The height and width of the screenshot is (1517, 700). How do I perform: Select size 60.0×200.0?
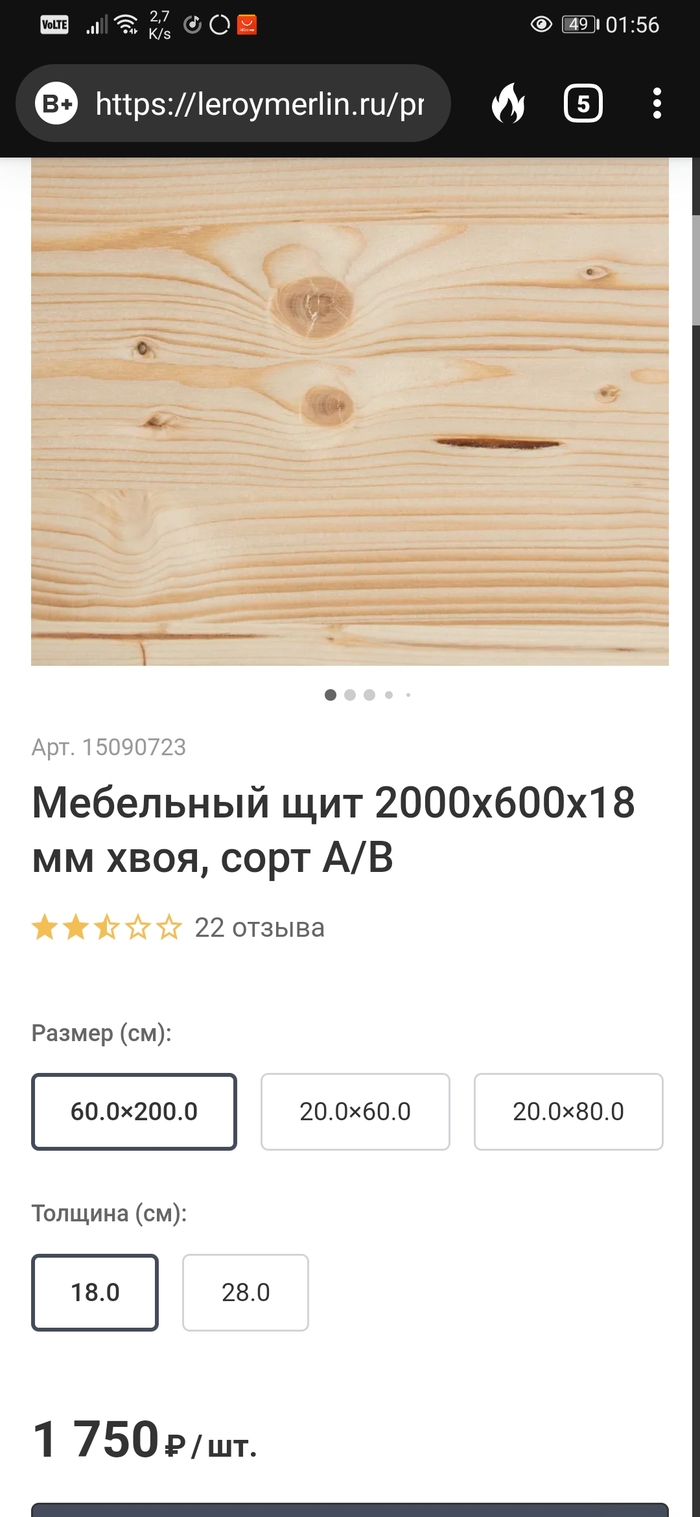pyautogui.click(x=134, y=1111)
